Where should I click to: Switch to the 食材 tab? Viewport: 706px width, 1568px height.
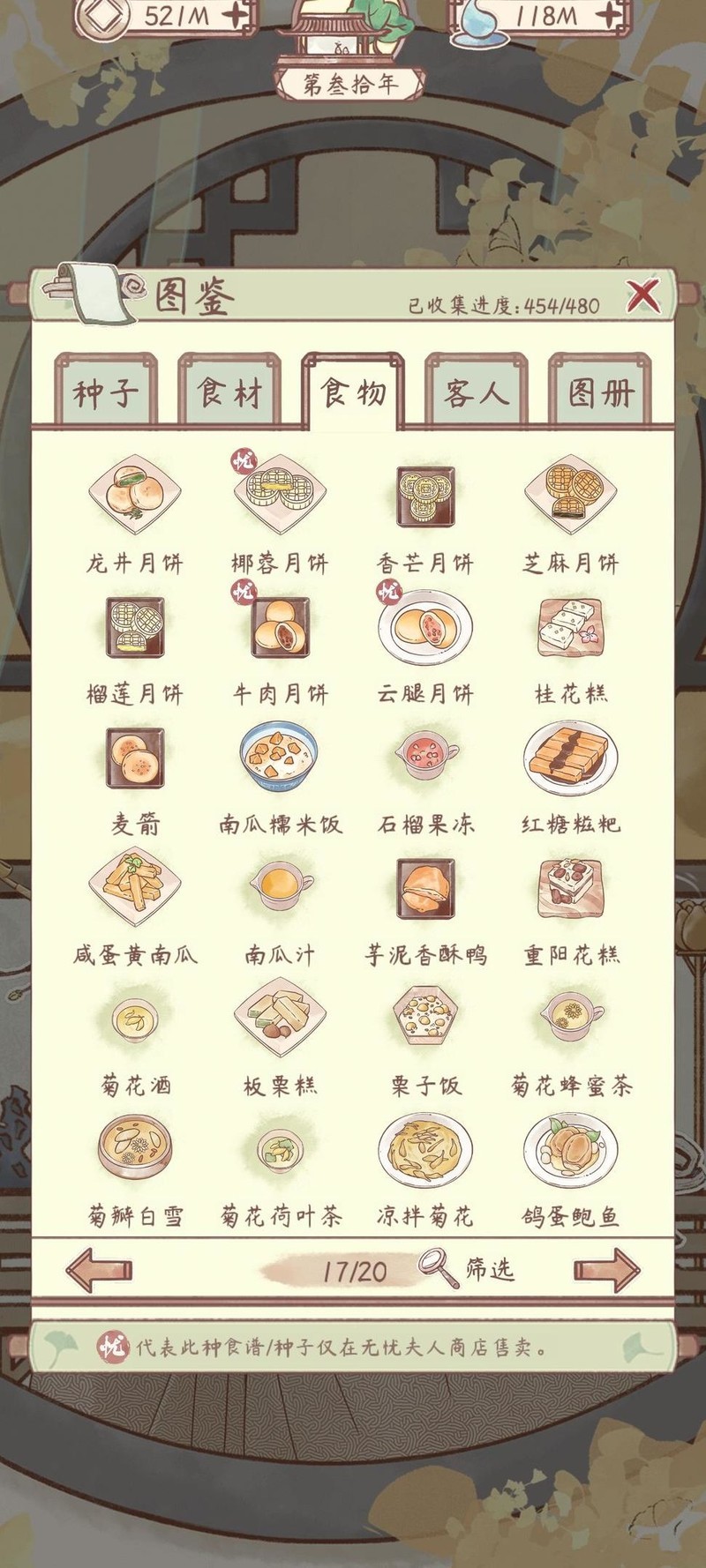(x=229, y=392)
